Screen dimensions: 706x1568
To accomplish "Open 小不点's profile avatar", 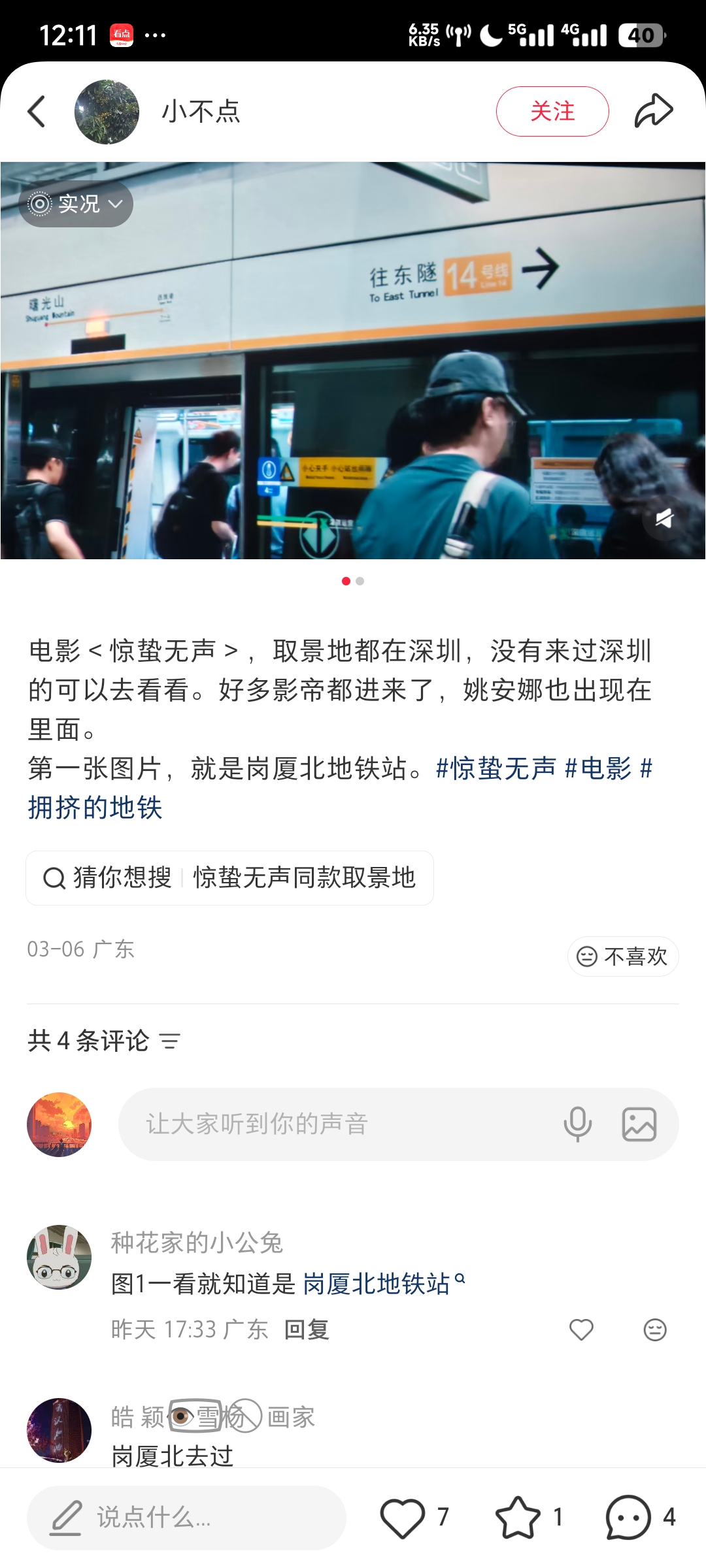I will [x=107, y=112].
